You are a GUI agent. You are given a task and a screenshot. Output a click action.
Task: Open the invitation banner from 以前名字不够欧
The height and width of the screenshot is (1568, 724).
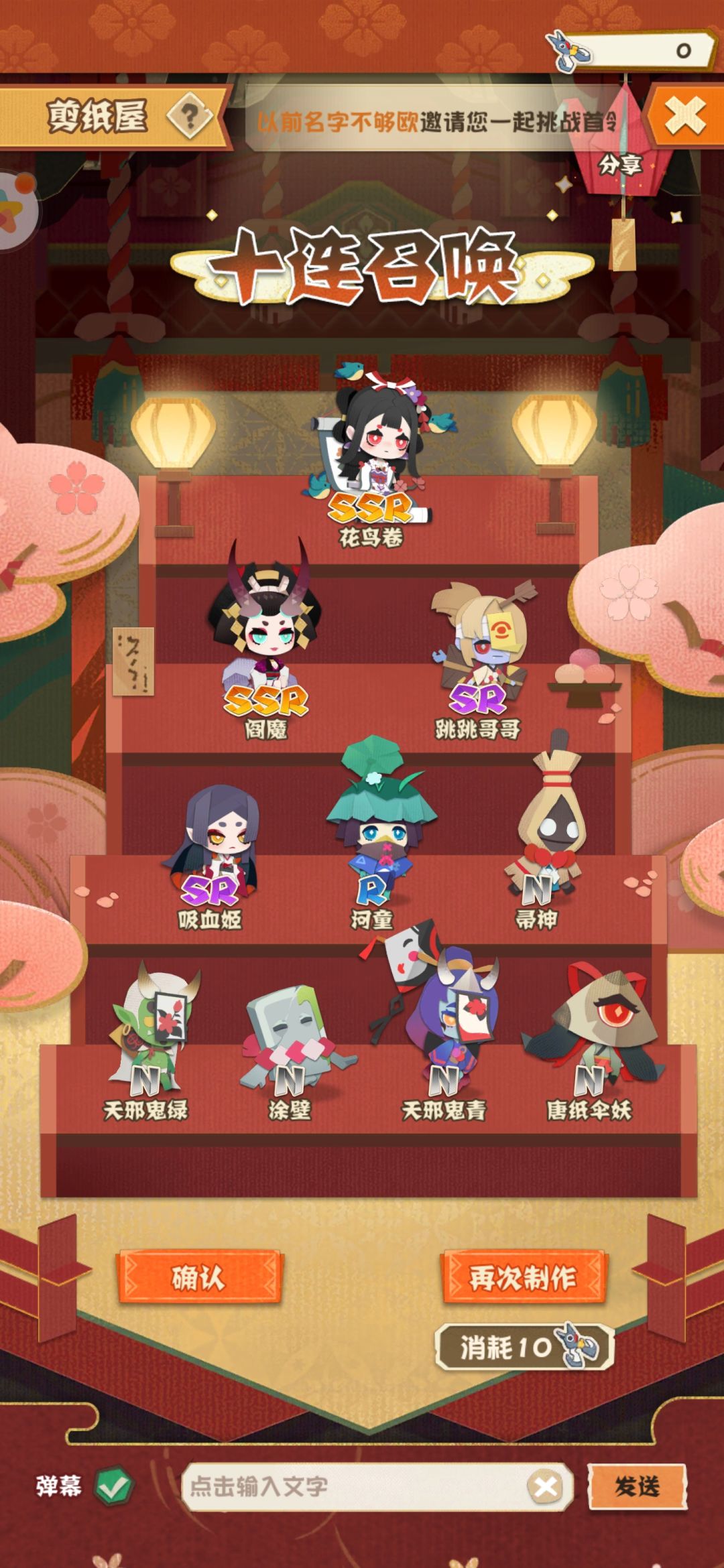[436, 122]
